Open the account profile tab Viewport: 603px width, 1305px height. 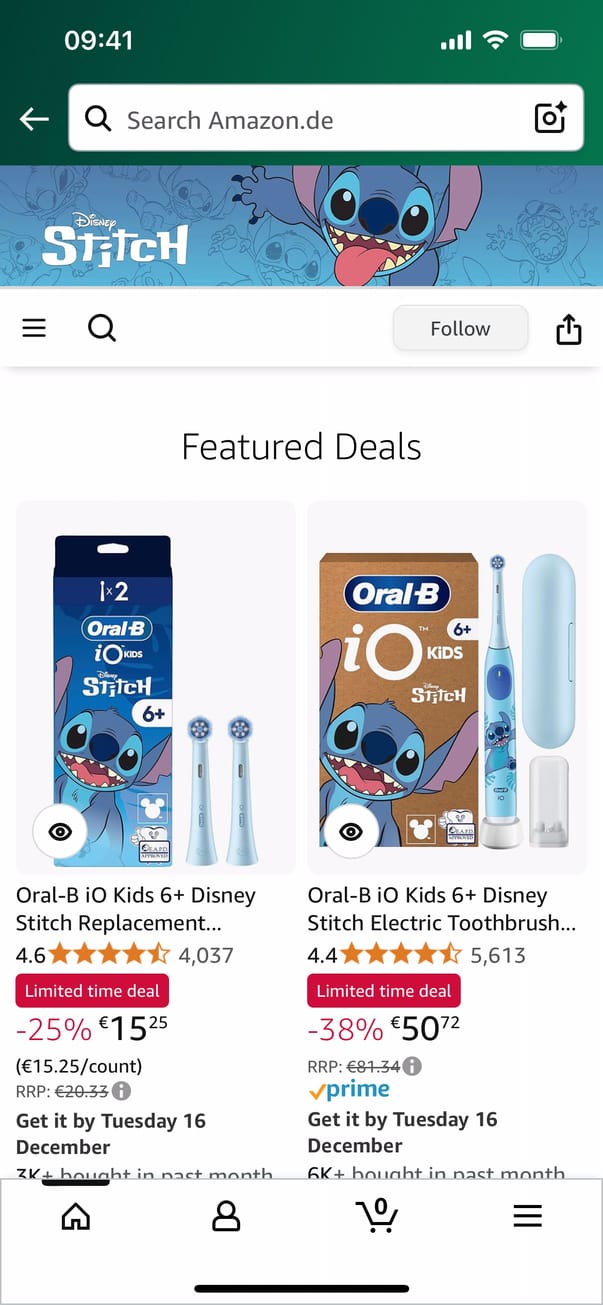[x=226, y=1216]
